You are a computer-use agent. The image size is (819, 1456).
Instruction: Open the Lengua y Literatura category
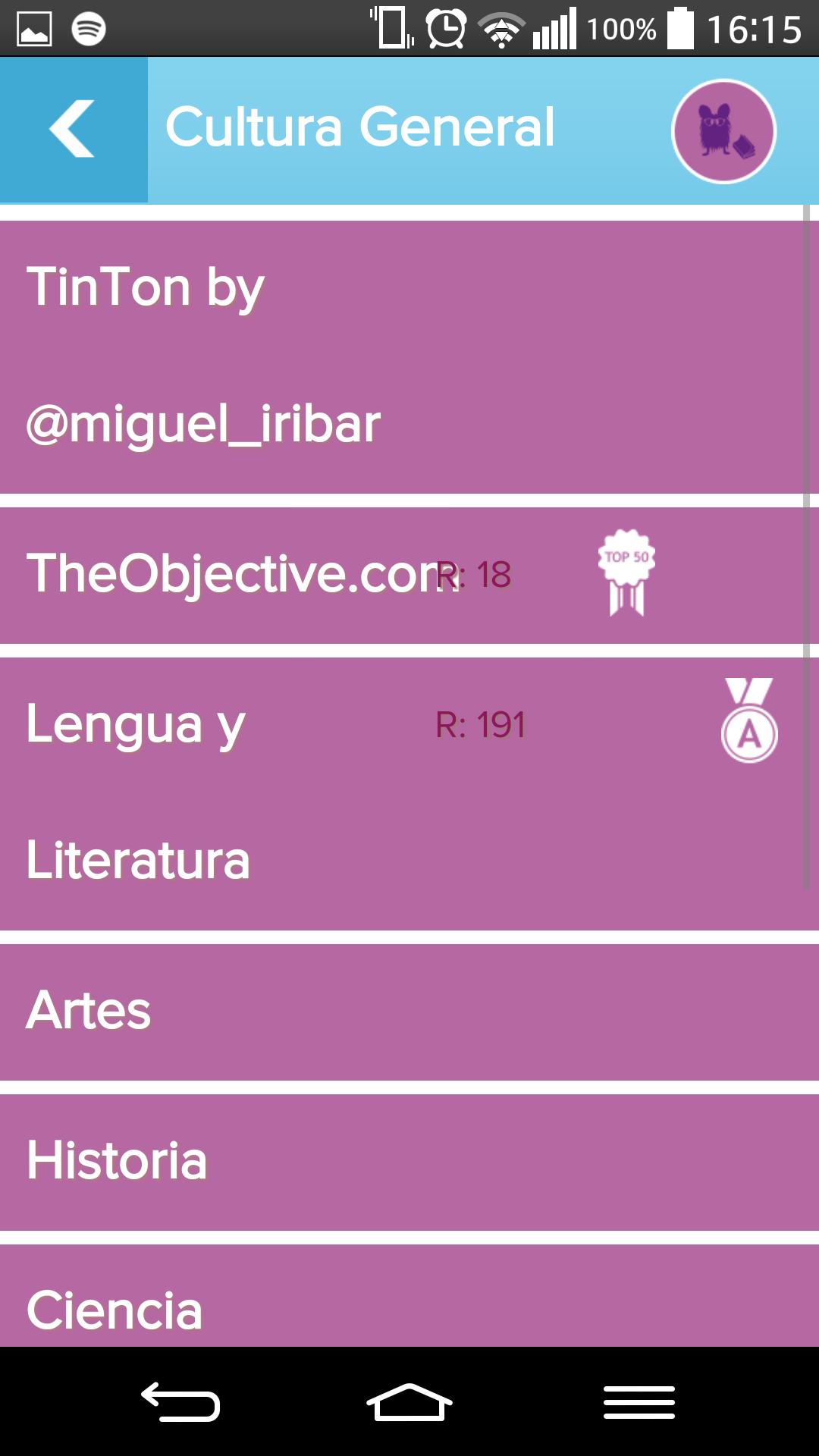402,792
